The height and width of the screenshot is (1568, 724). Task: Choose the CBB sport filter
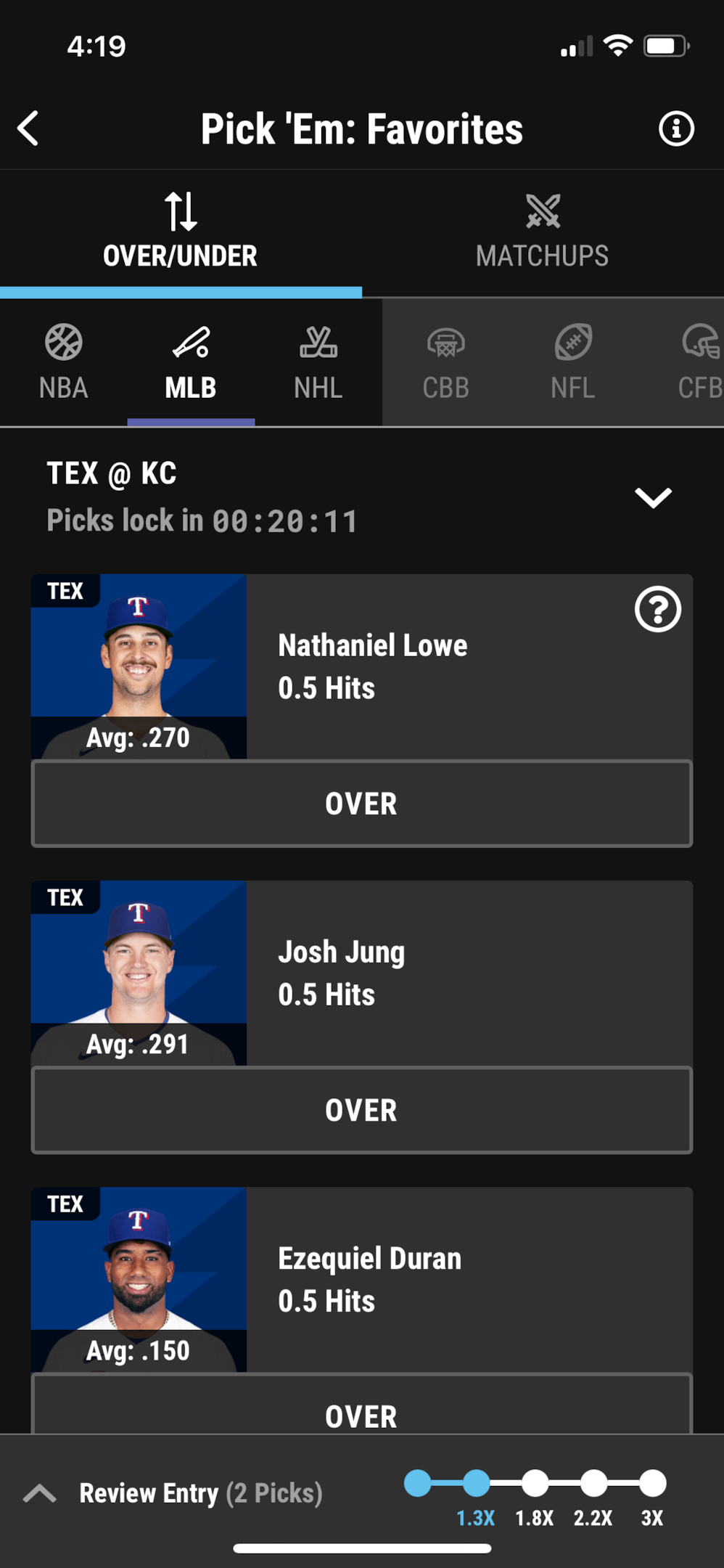pos(445,362)
